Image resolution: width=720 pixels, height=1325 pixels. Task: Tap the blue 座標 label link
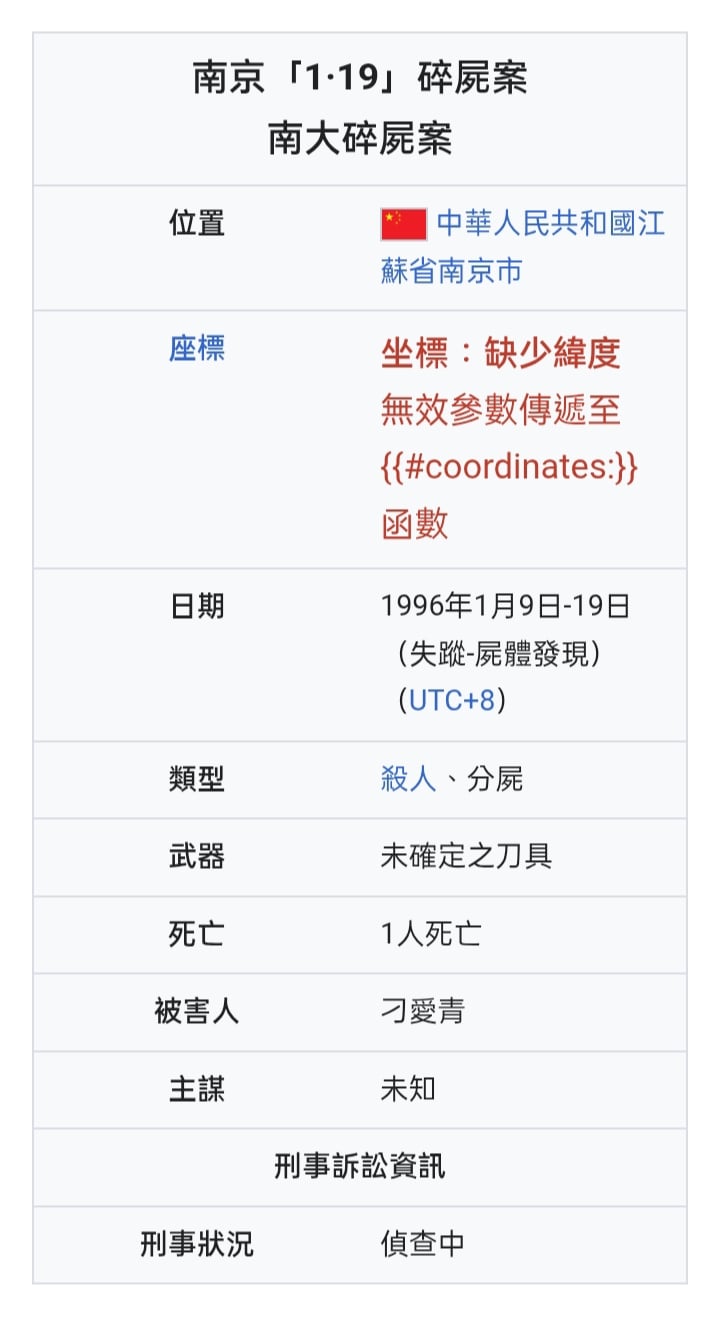coord(197,349)
